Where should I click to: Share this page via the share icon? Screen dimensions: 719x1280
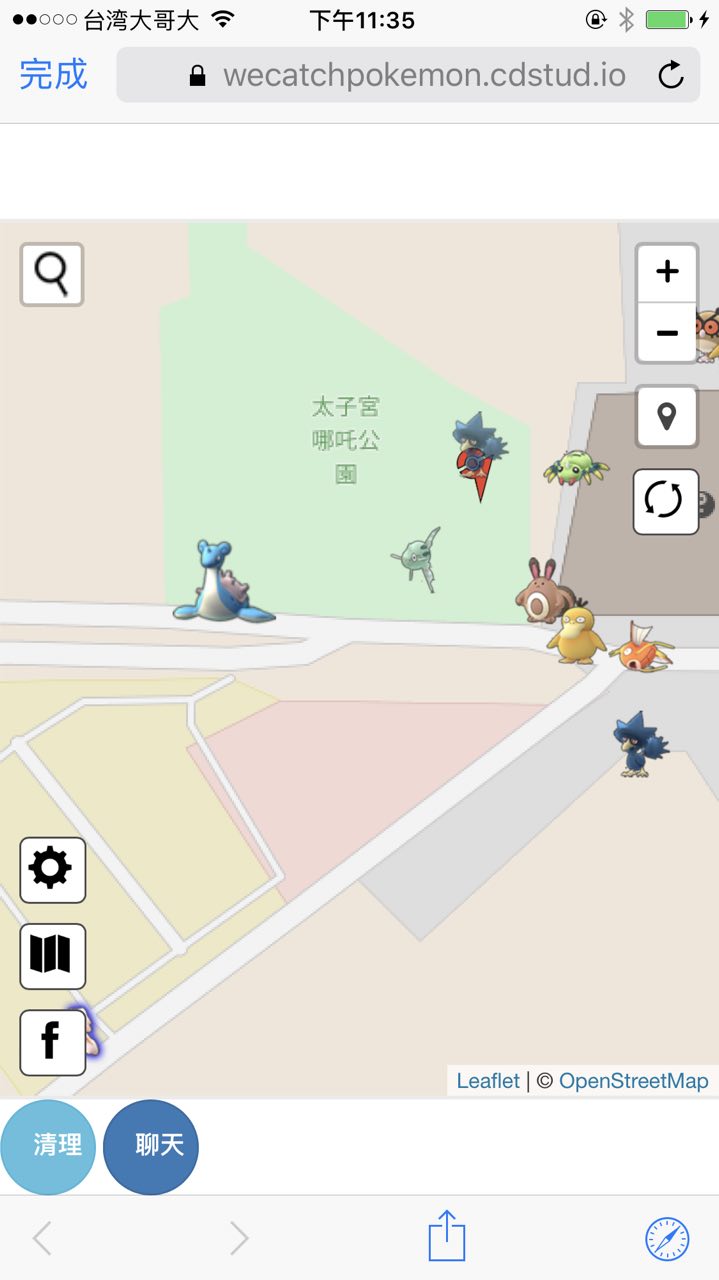click(x=447, y=1237)
